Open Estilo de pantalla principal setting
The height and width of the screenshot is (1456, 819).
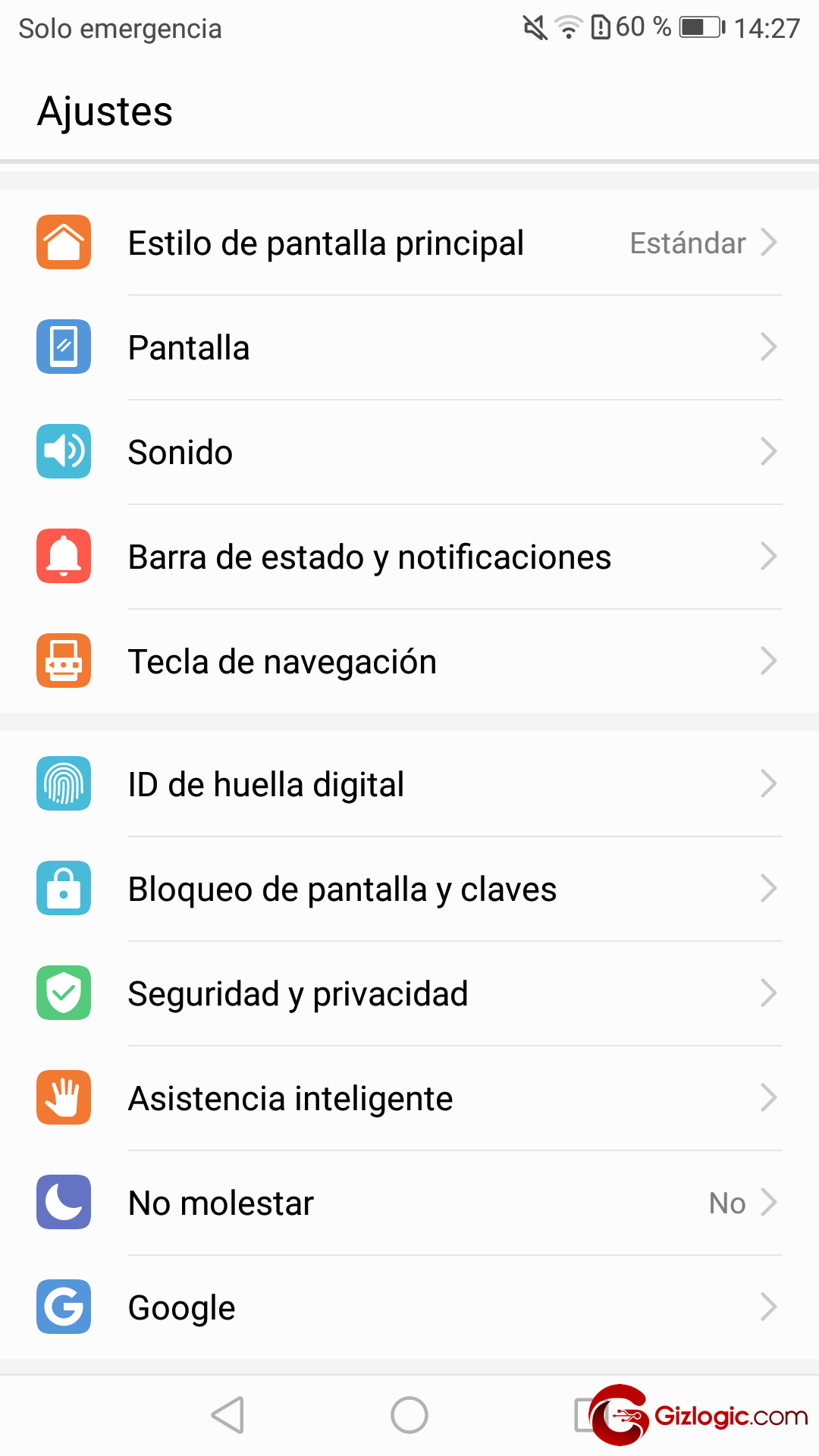coord(409,243)
